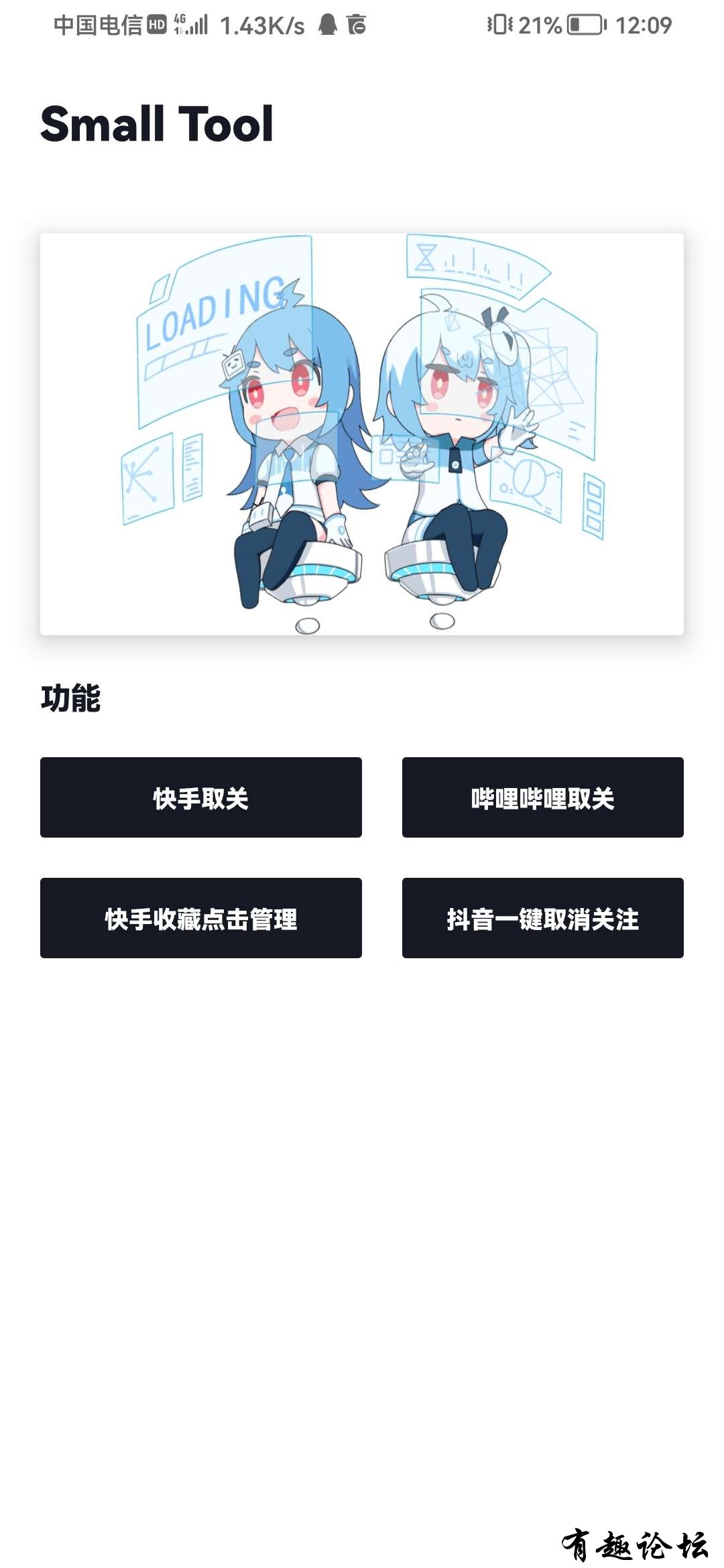Launch 抖音一键取消关注
The image size is (724, 1568).
coord(542,918)
